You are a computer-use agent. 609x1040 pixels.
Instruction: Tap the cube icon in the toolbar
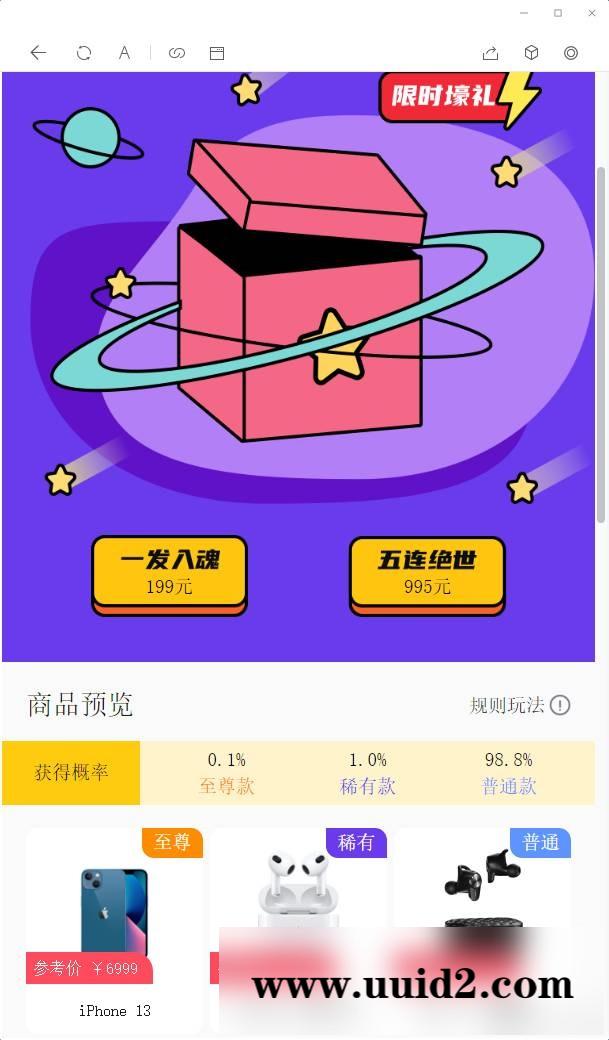click(x=531, y=53)
